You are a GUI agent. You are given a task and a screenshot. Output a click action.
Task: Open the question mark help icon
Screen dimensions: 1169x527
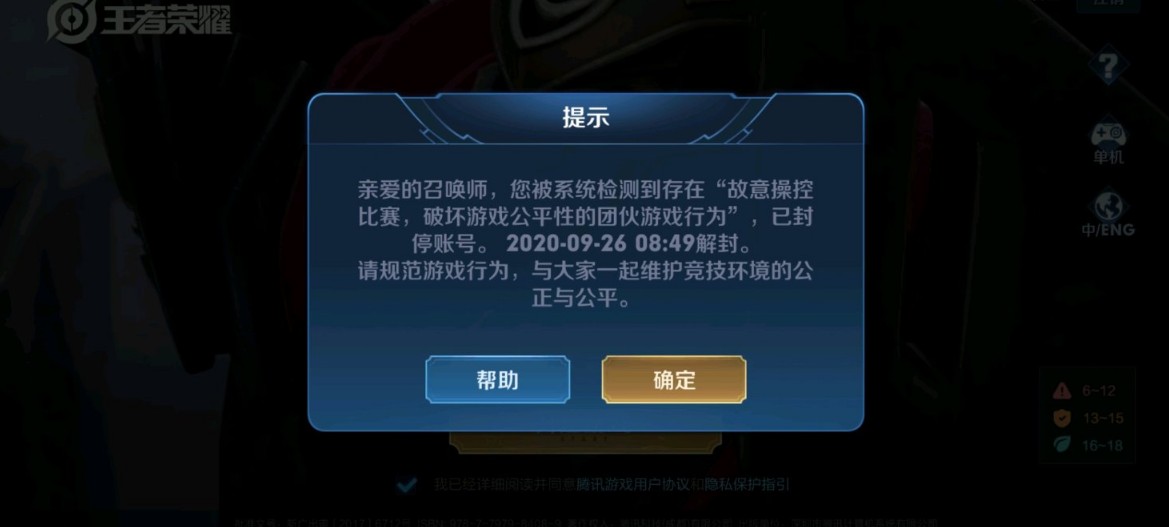pos(1107,67)
